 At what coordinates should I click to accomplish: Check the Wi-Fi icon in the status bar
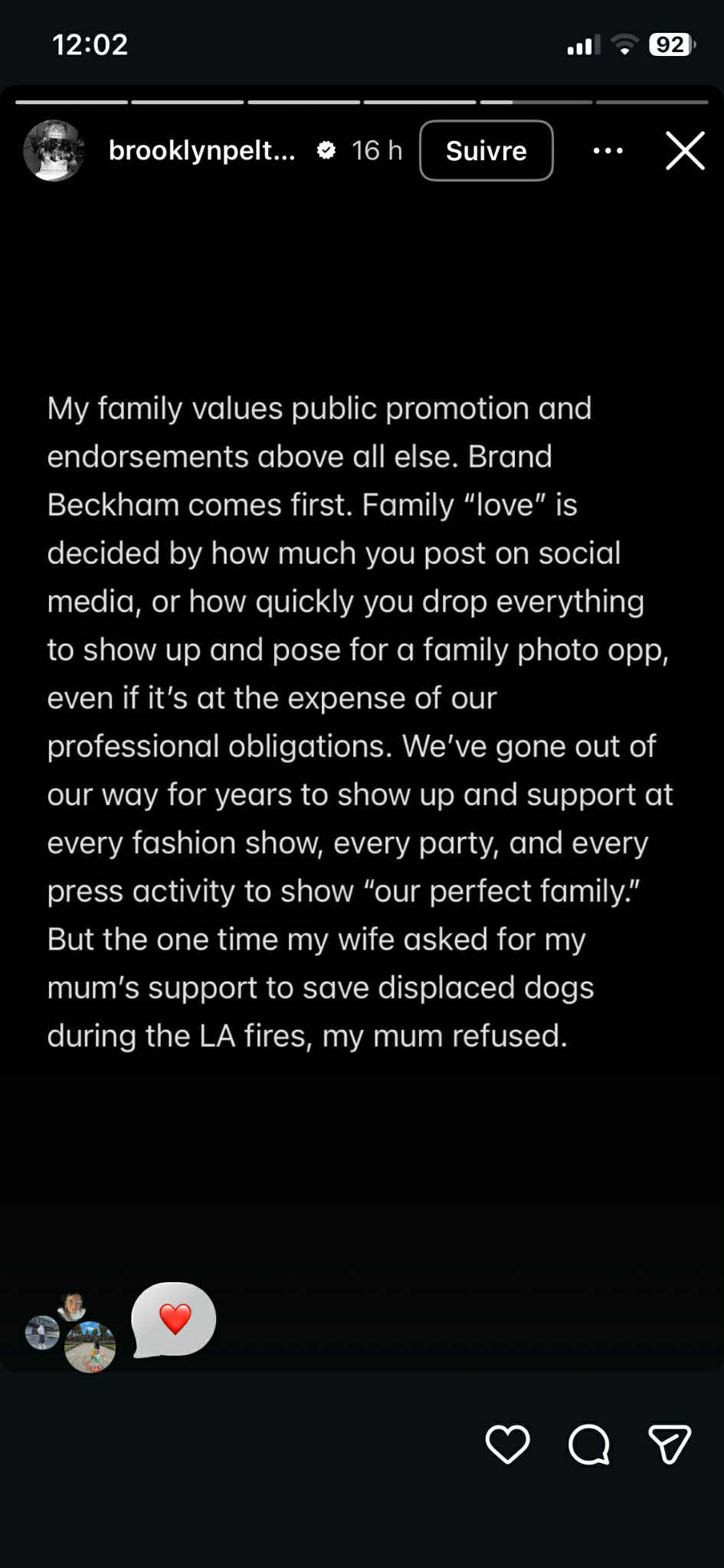click(x=625, y=44)
